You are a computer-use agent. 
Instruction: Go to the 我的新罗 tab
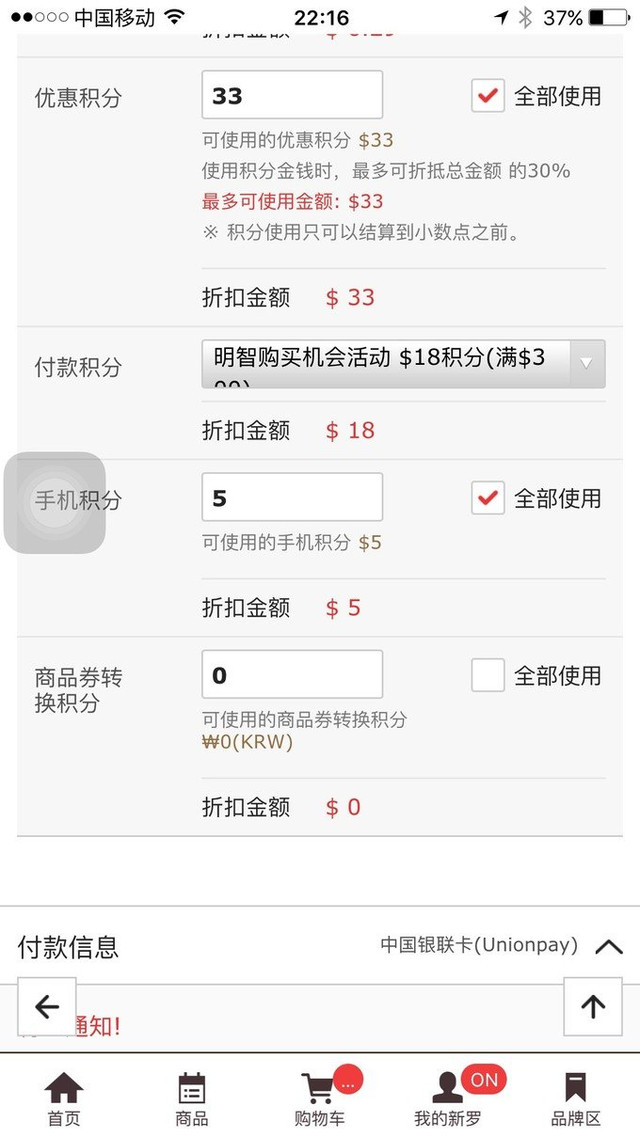449,1098
